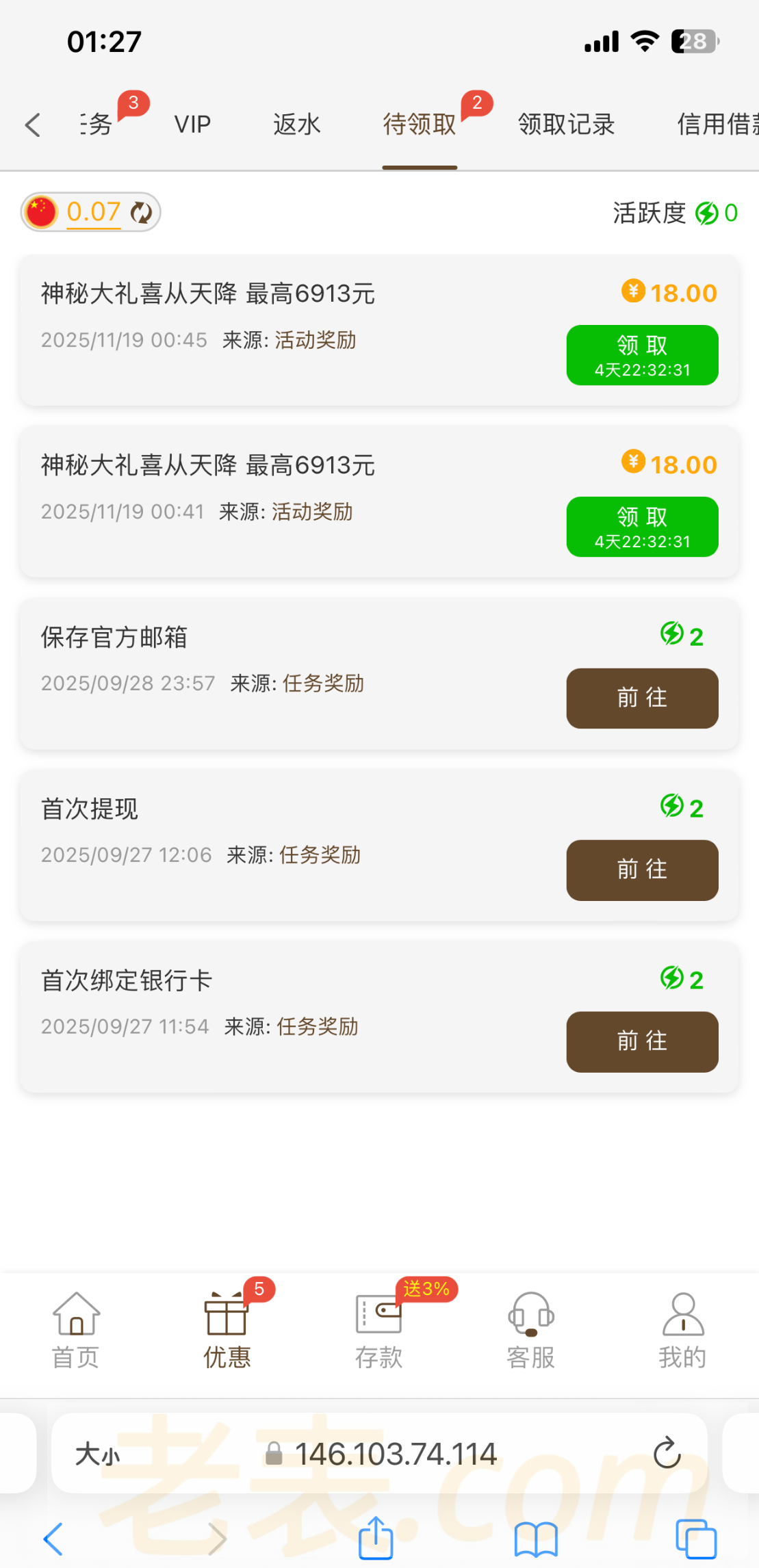Go to the 首页 home tab
This screenshot has height=1568, width=759.
[x=76, y=1331]
